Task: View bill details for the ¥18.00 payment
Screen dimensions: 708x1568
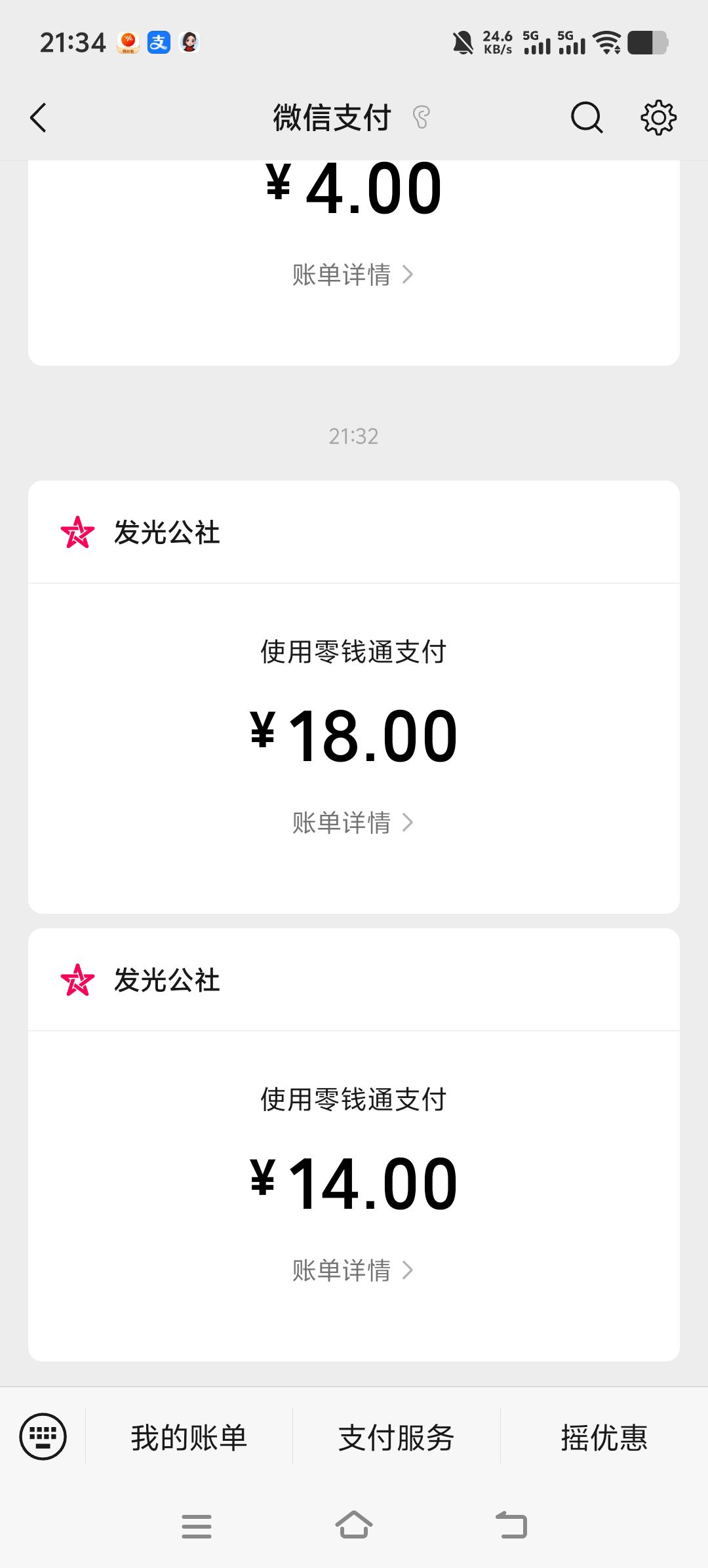Action: tap(353, 823)
